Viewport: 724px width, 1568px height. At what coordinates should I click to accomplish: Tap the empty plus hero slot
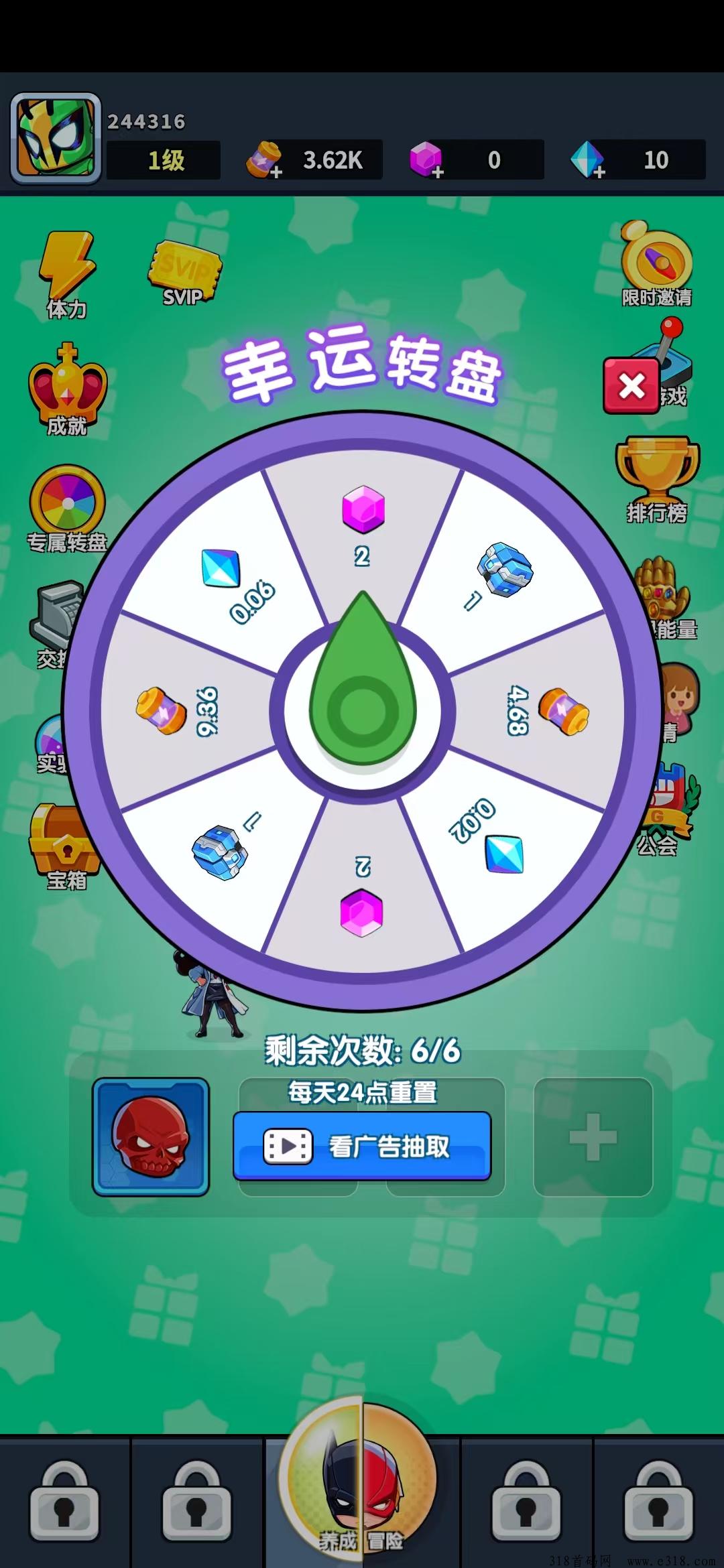[x=593, y=1136]
